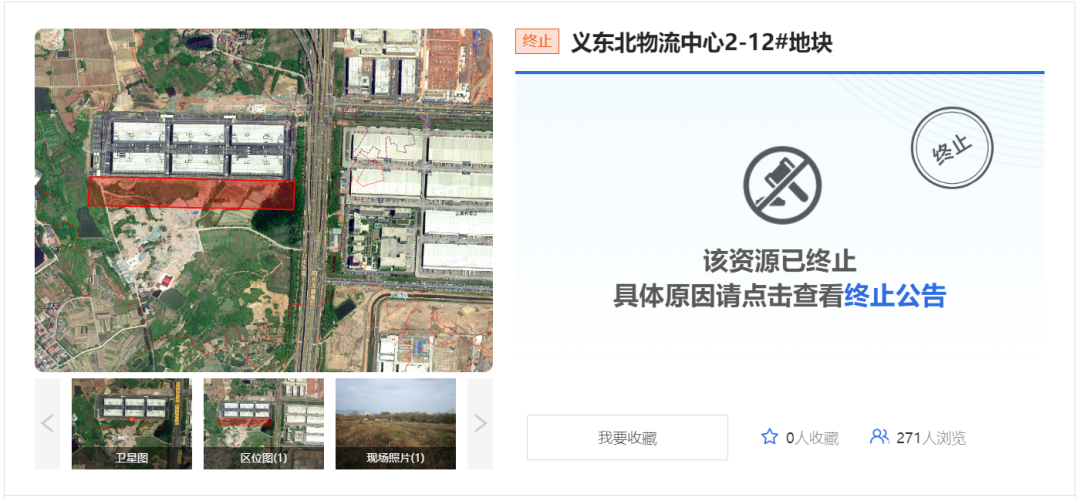
Task: Open the 终止公告 link
Action: [x=895, y=296]
